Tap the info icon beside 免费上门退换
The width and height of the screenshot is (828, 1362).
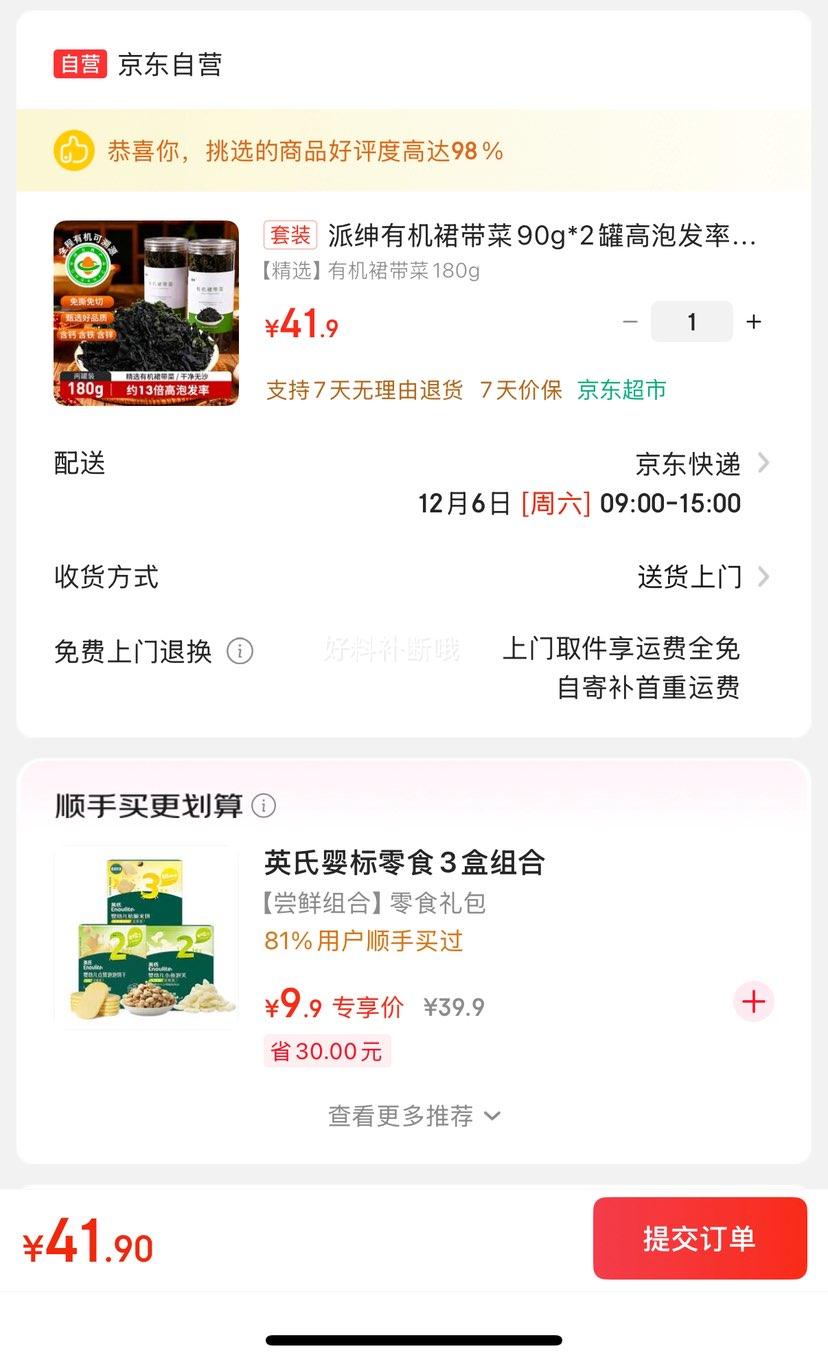pos(239,651)
